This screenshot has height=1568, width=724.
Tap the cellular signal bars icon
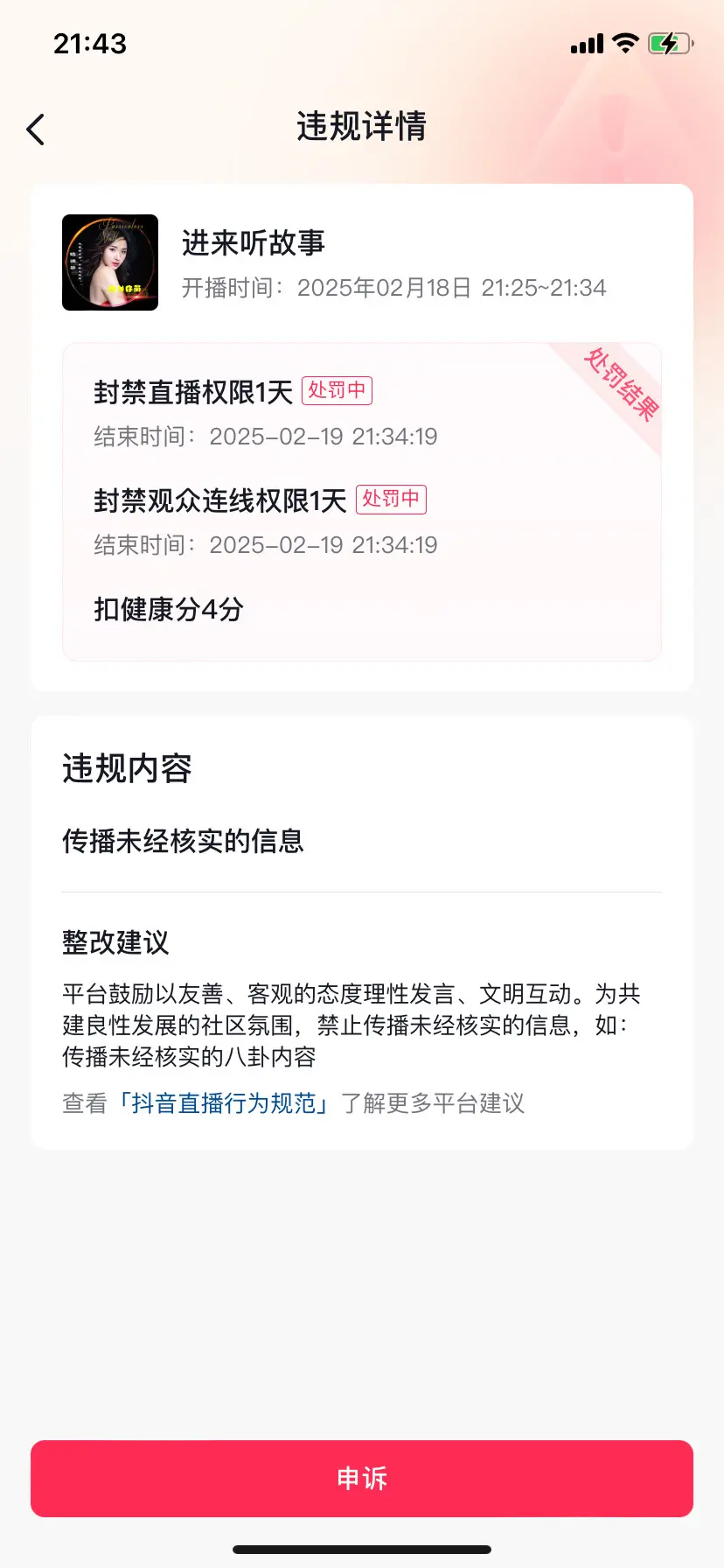click(586, 43)
